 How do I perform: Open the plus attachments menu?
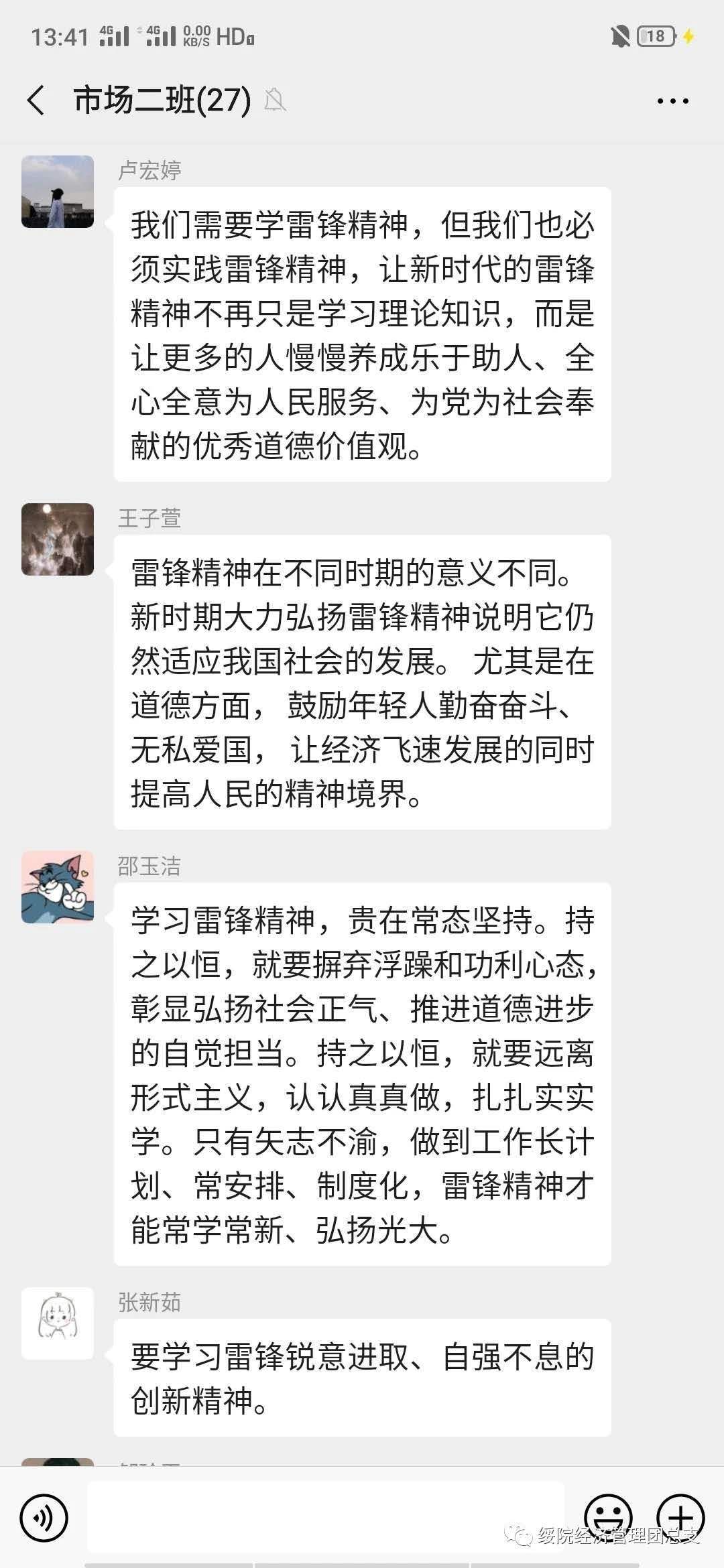(680, 1517)
